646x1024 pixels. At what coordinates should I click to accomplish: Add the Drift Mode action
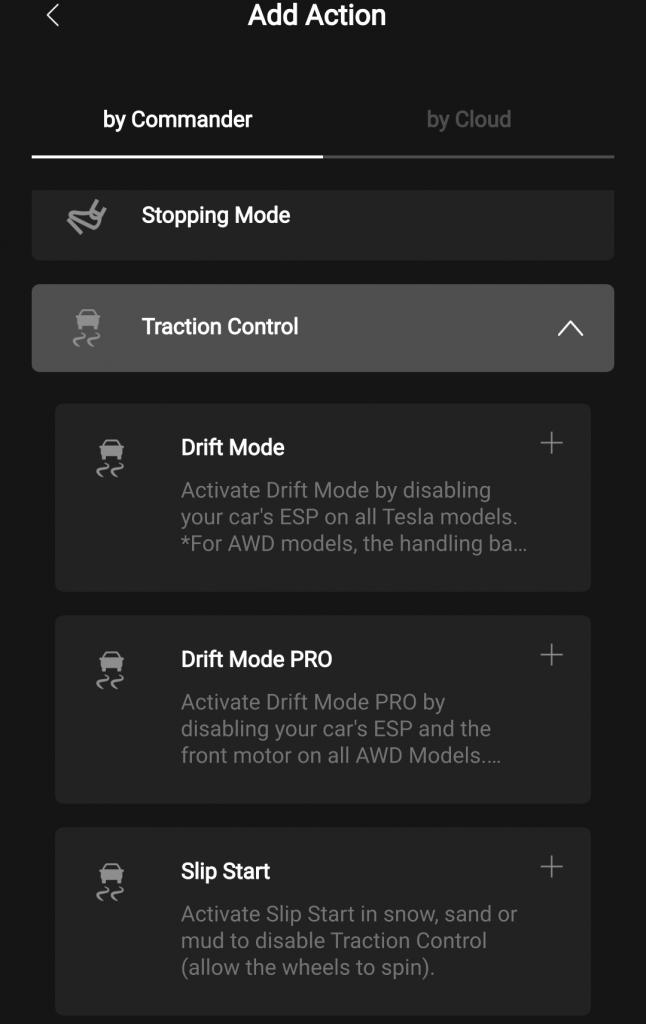coord(551,443)
